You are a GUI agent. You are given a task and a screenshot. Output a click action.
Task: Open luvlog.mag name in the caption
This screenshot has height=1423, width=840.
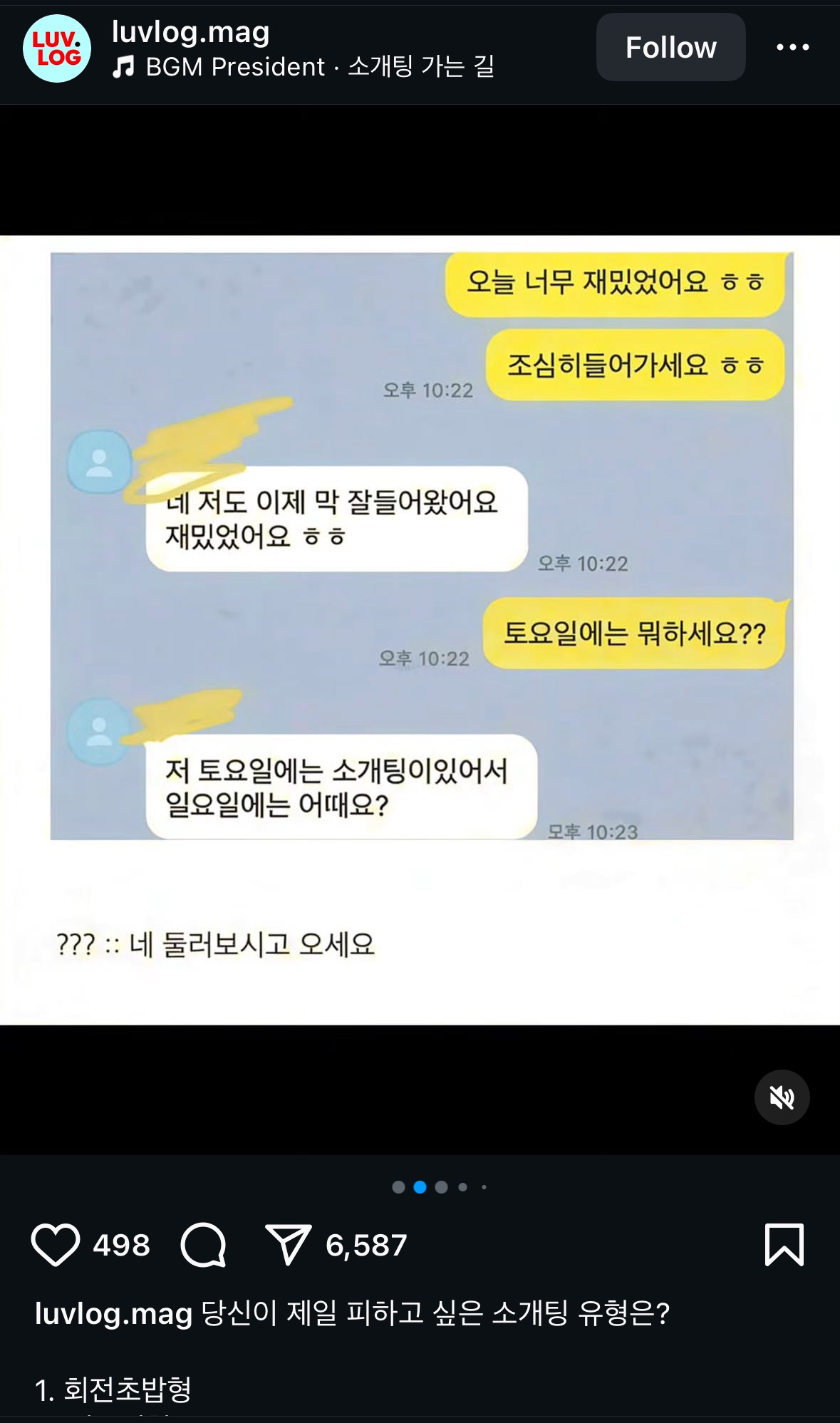click(113, 1313)
